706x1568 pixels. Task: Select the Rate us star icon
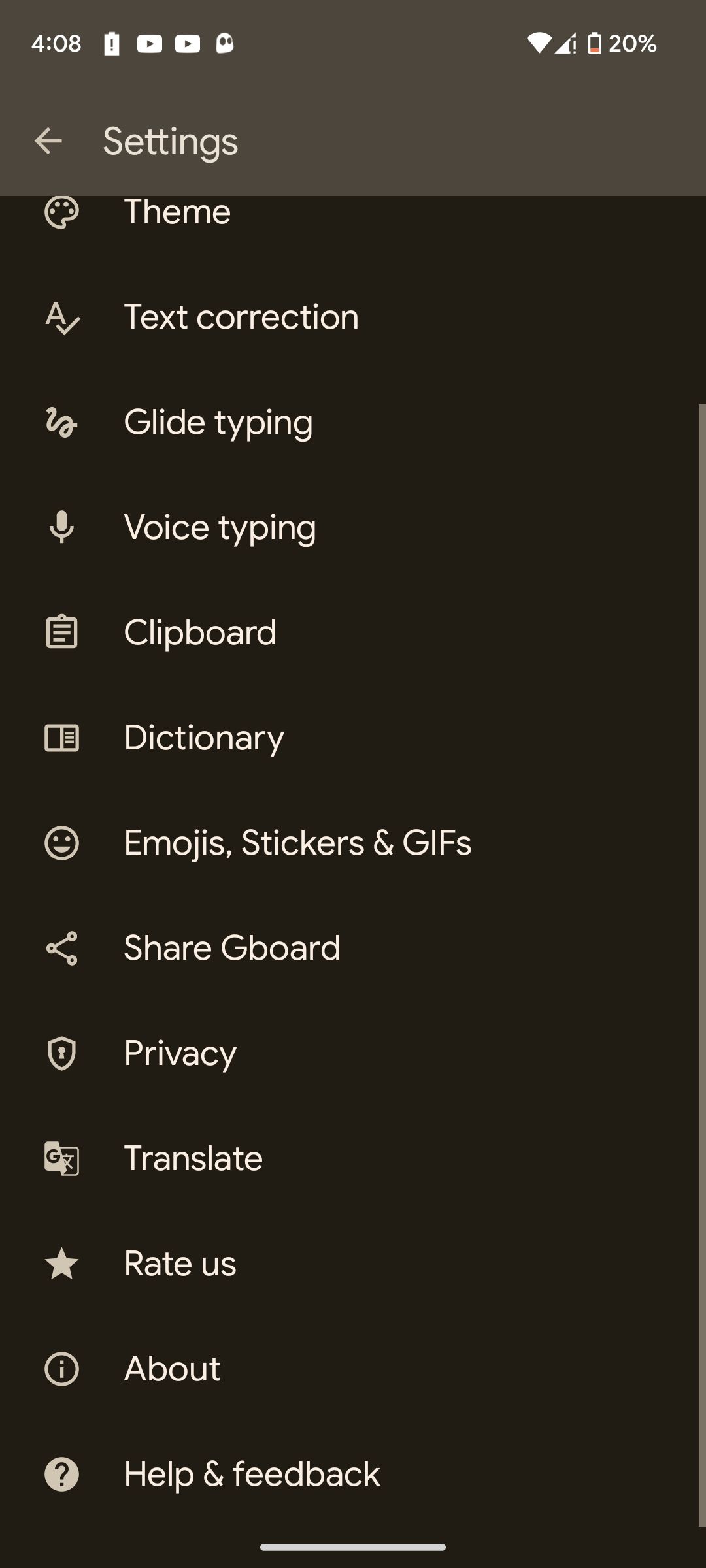pos(62,1263)
